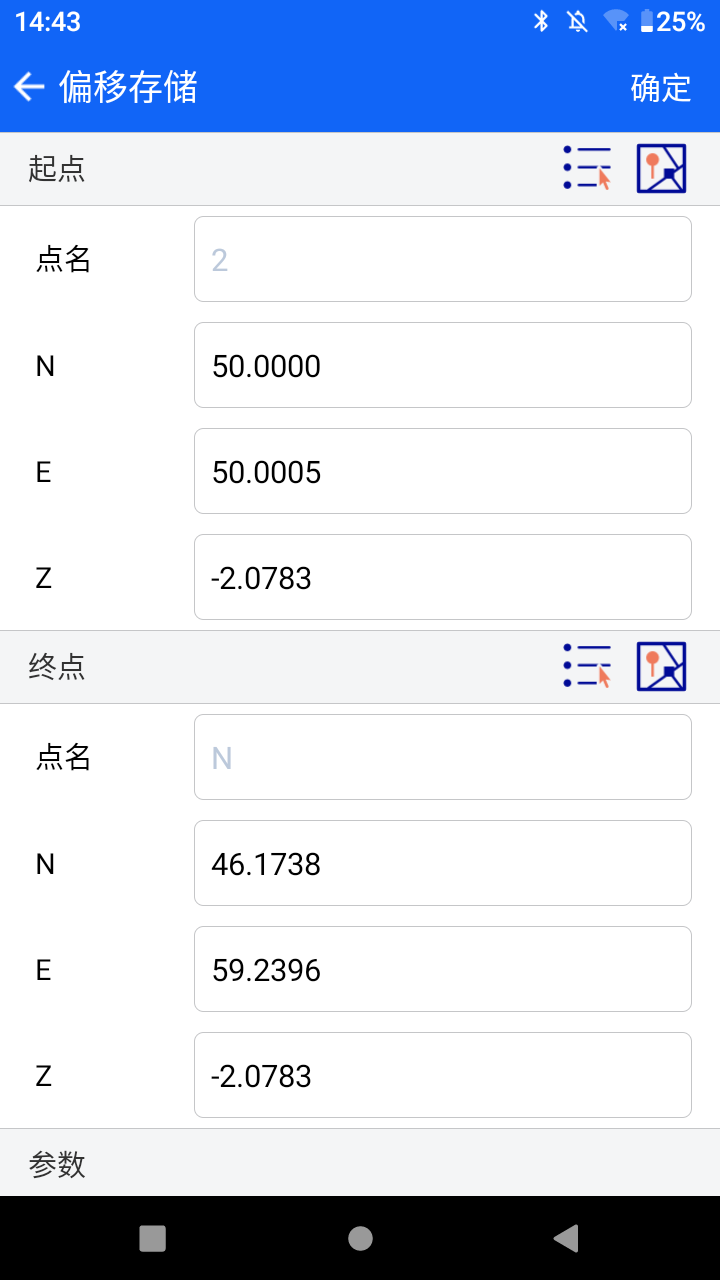The width and height of the screenshot is (720, 1280).
Task: Pick 终点 from the point list icon
Action: 587,666
